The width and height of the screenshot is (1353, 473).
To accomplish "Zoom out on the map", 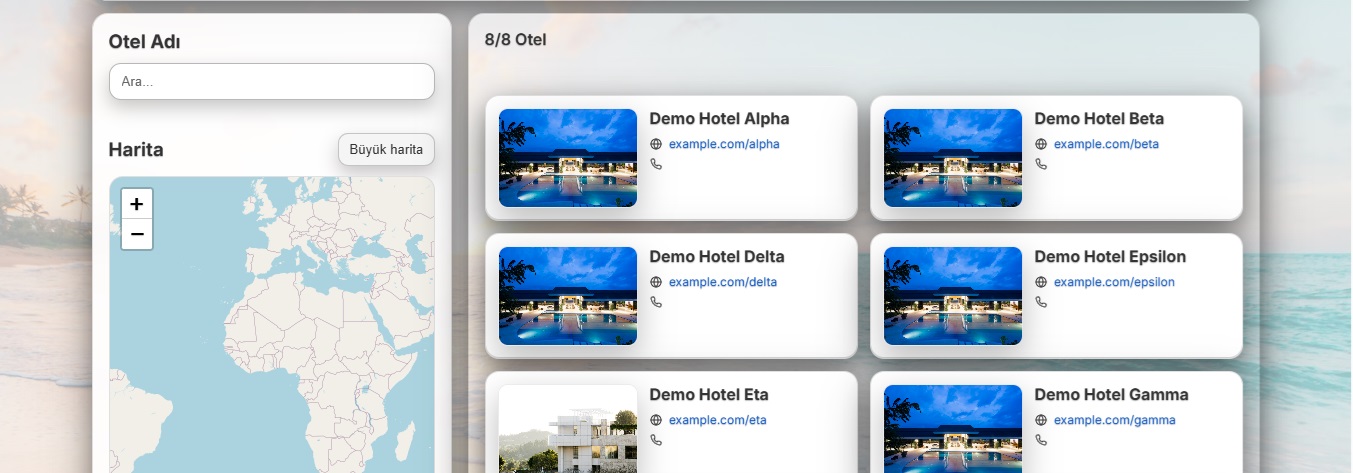I will (x=137, y=234).
